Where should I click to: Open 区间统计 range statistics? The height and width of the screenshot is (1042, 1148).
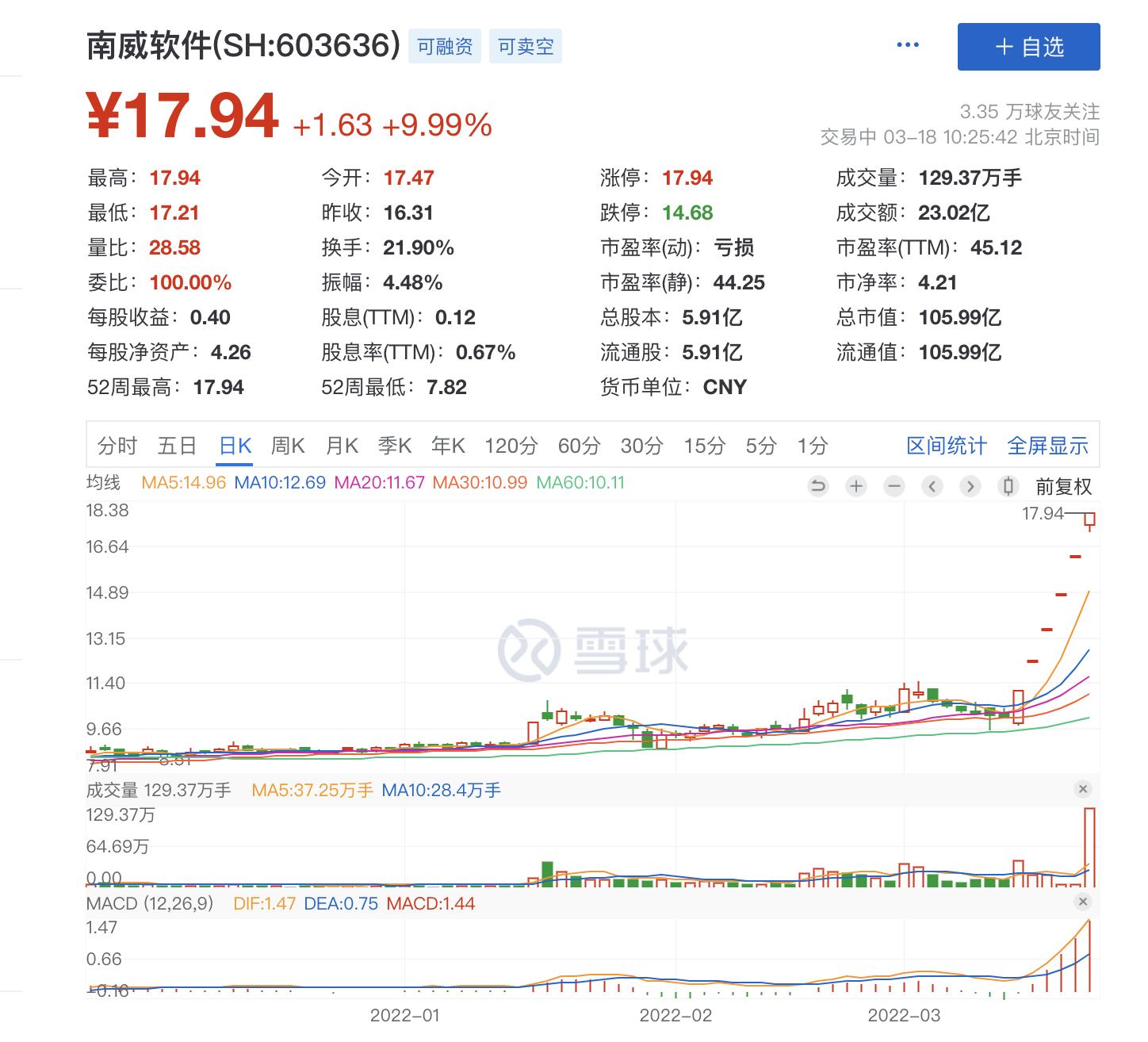pos(947,446)
